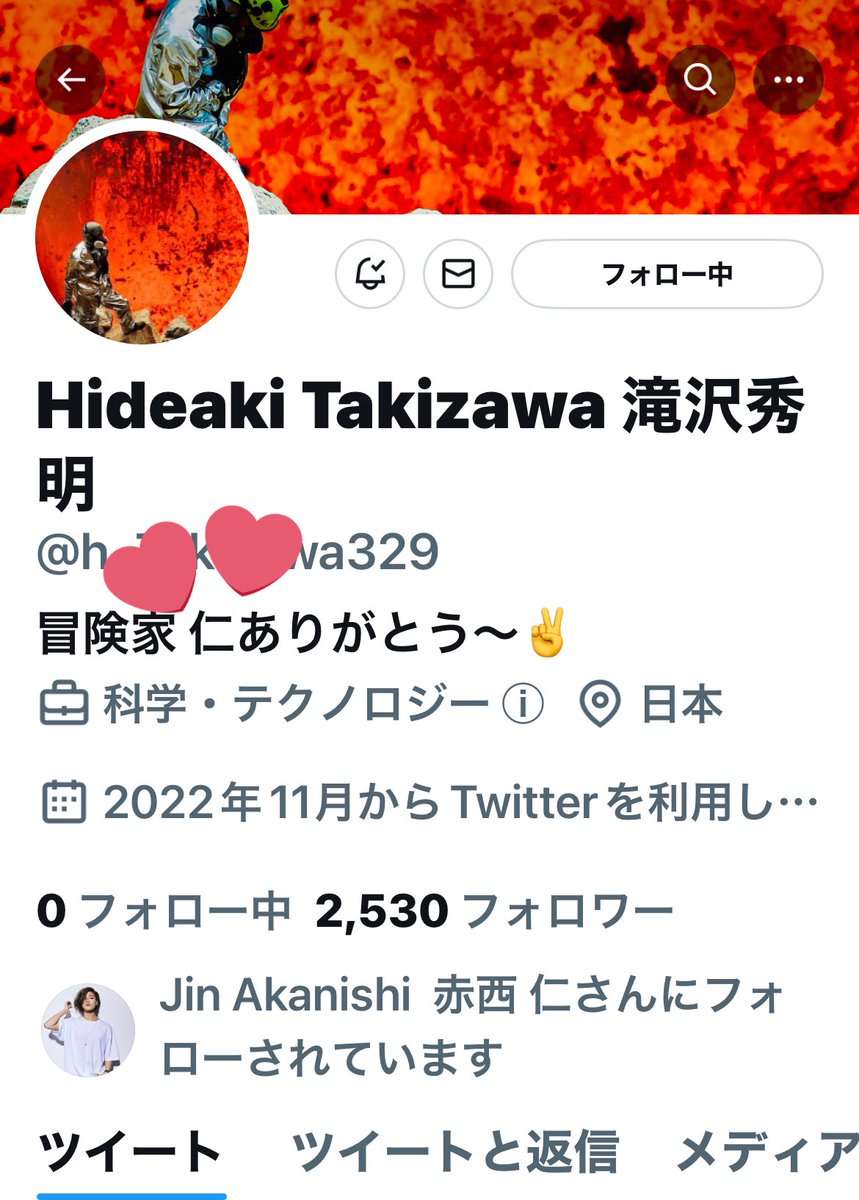Tap the フォロー中 following button

coord(667,273)
